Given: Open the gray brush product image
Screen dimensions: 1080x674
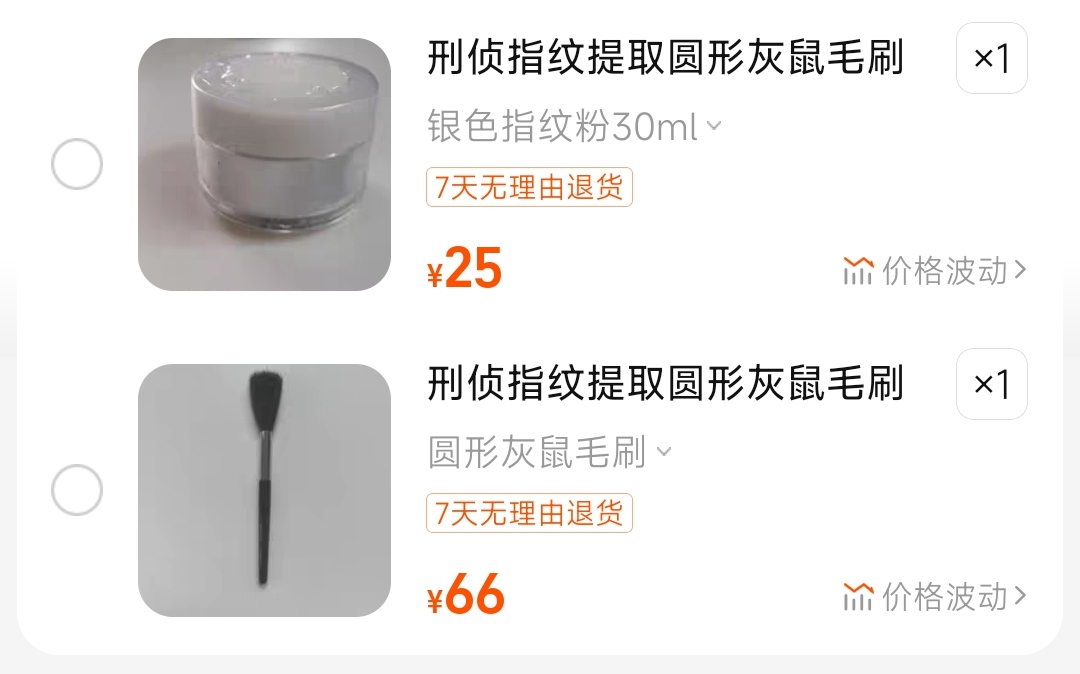Looking at the screenshot, I should 264,490.
